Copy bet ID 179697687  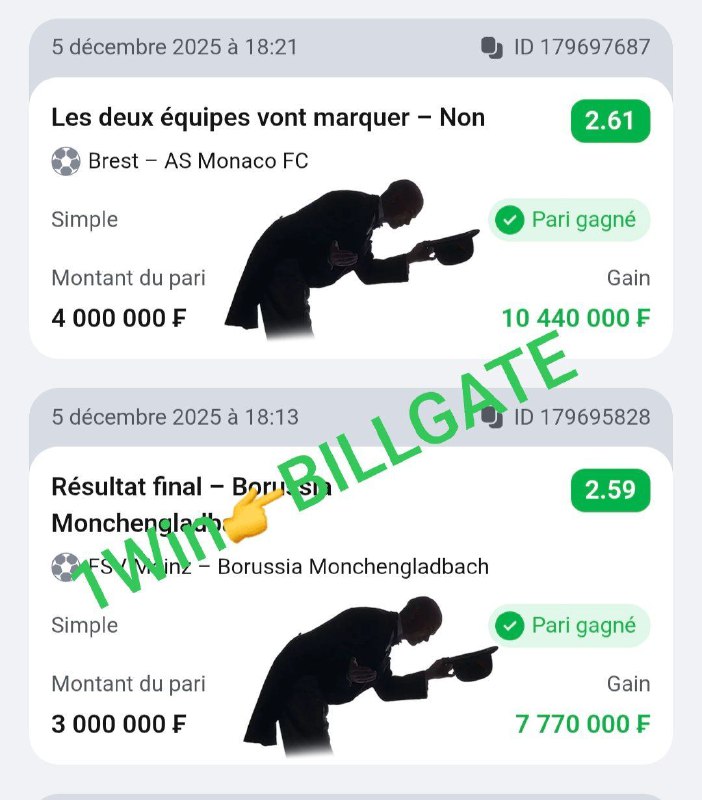click(x=491, y=47)
